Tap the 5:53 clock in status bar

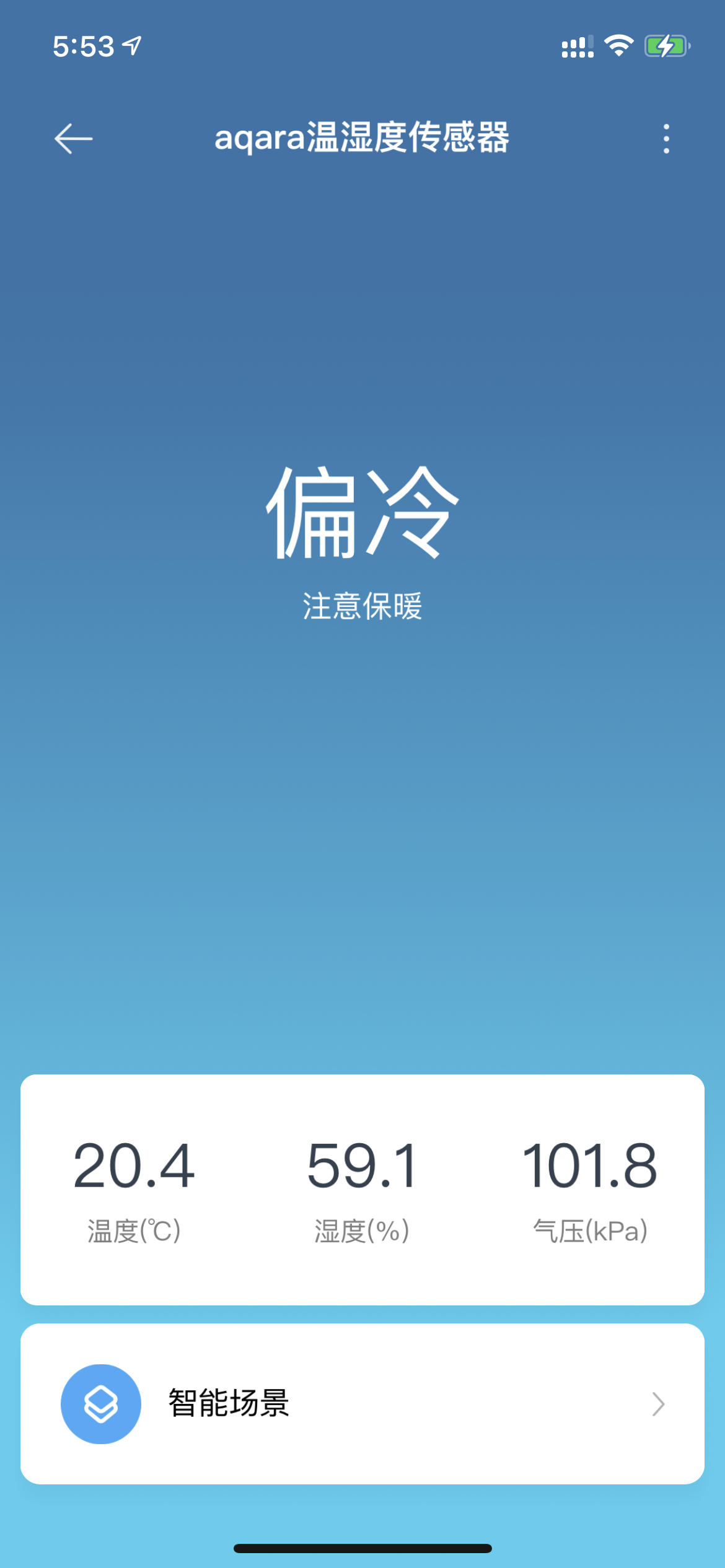pos(84,45)
